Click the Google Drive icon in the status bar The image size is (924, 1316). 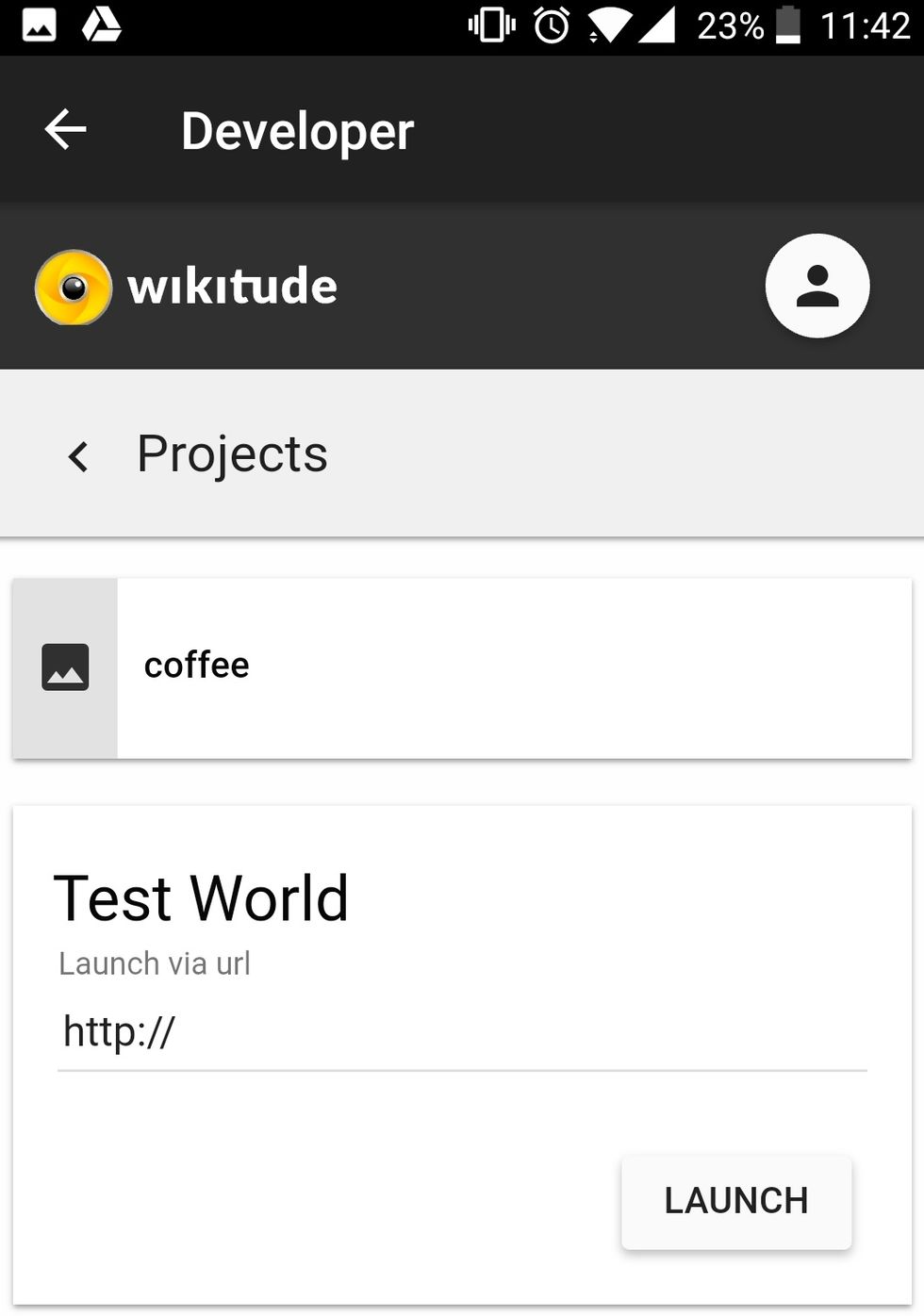[x=100, y=25]
